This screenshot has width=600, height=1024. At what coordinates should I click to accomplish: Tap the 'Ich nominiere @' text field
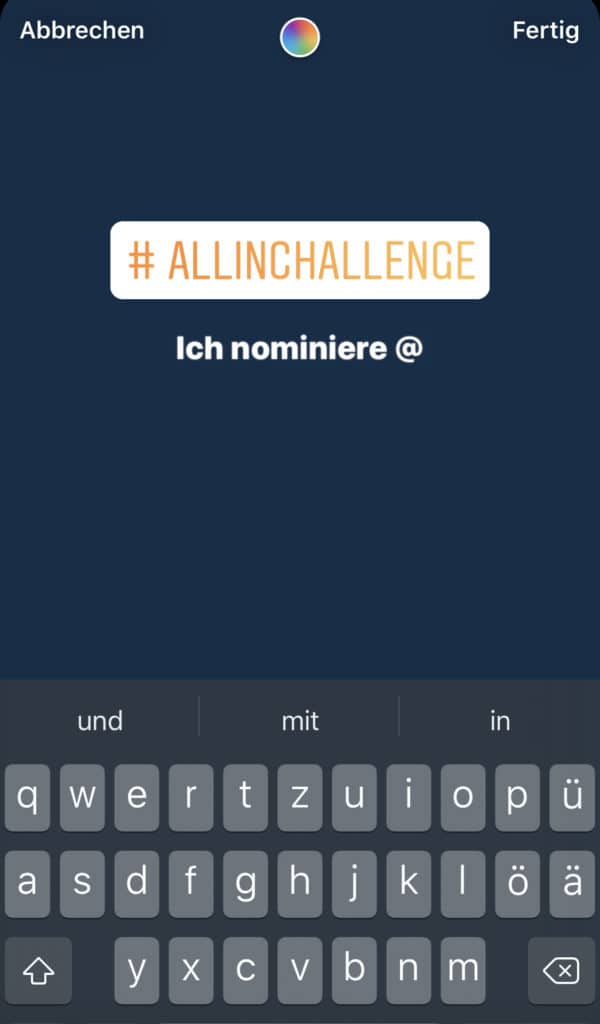tap(299, 349)
